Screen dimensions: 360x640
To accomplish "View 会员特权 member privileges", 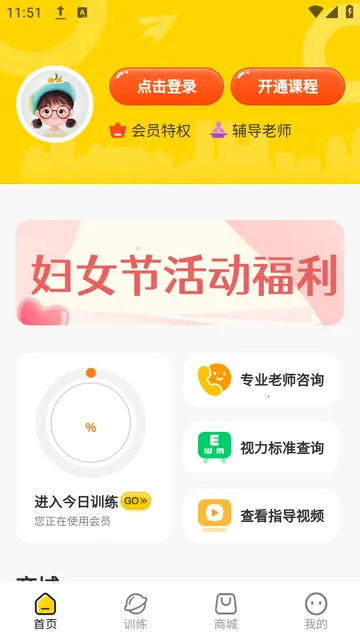I will pyautogui.click(x=150, y=131).
